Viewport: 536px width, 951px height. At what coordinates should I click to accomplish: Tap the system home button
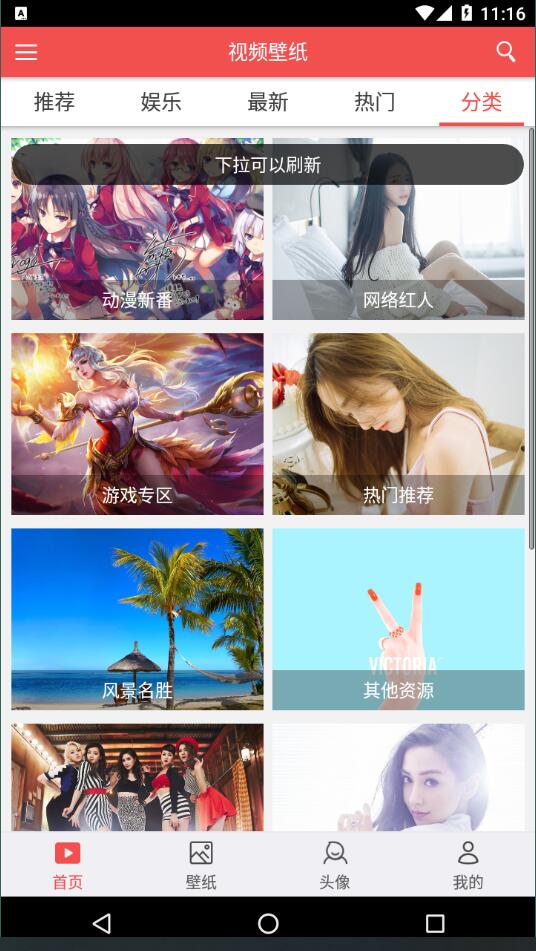pyautogui.click(x=268, y=923)
